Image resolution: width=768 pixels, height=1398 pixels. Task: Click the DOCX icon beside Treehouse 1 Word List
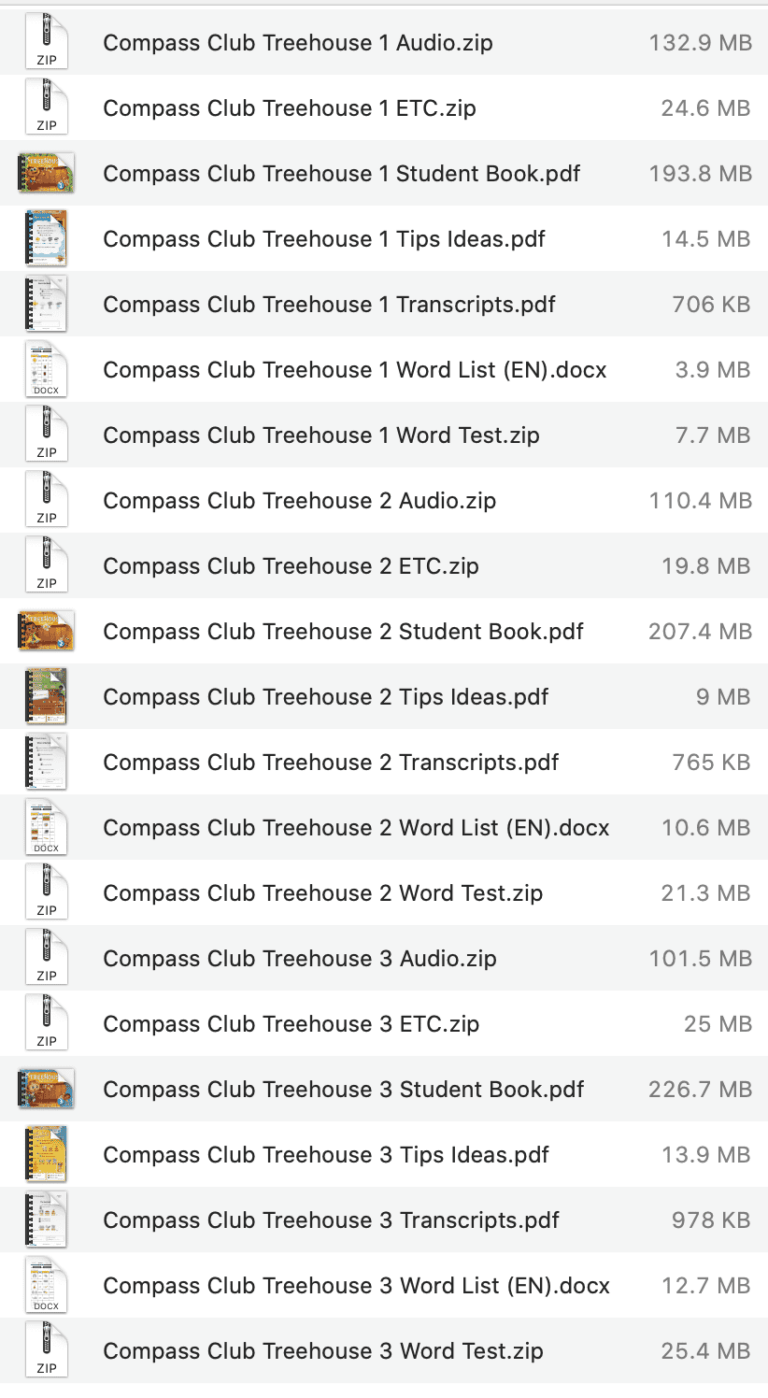46,369
